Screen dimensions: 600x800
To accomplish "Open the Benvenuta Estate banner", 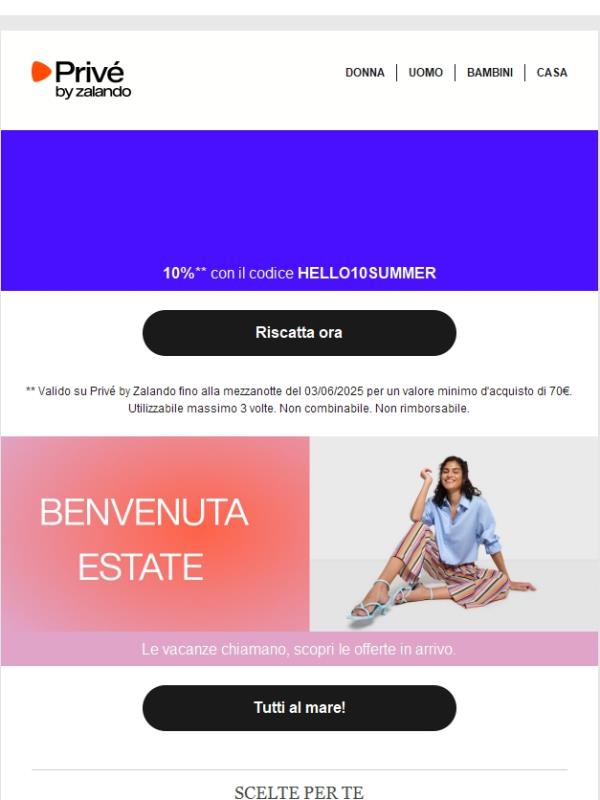I will pyautogui.click(x=299, y=540).
